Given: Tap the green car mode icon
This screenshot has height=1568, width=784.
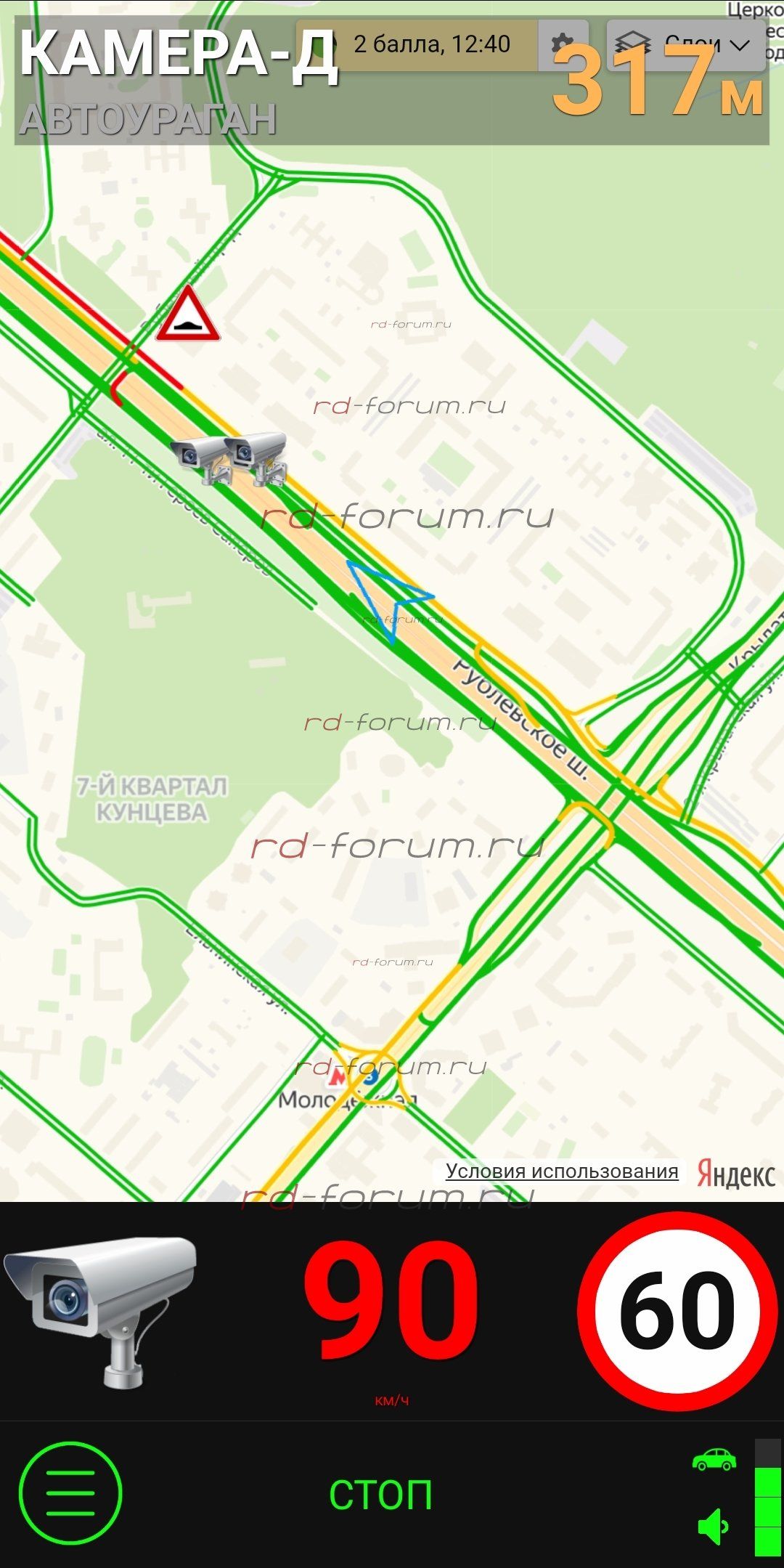Looking at the screenshot, I should coord(714,1458).
